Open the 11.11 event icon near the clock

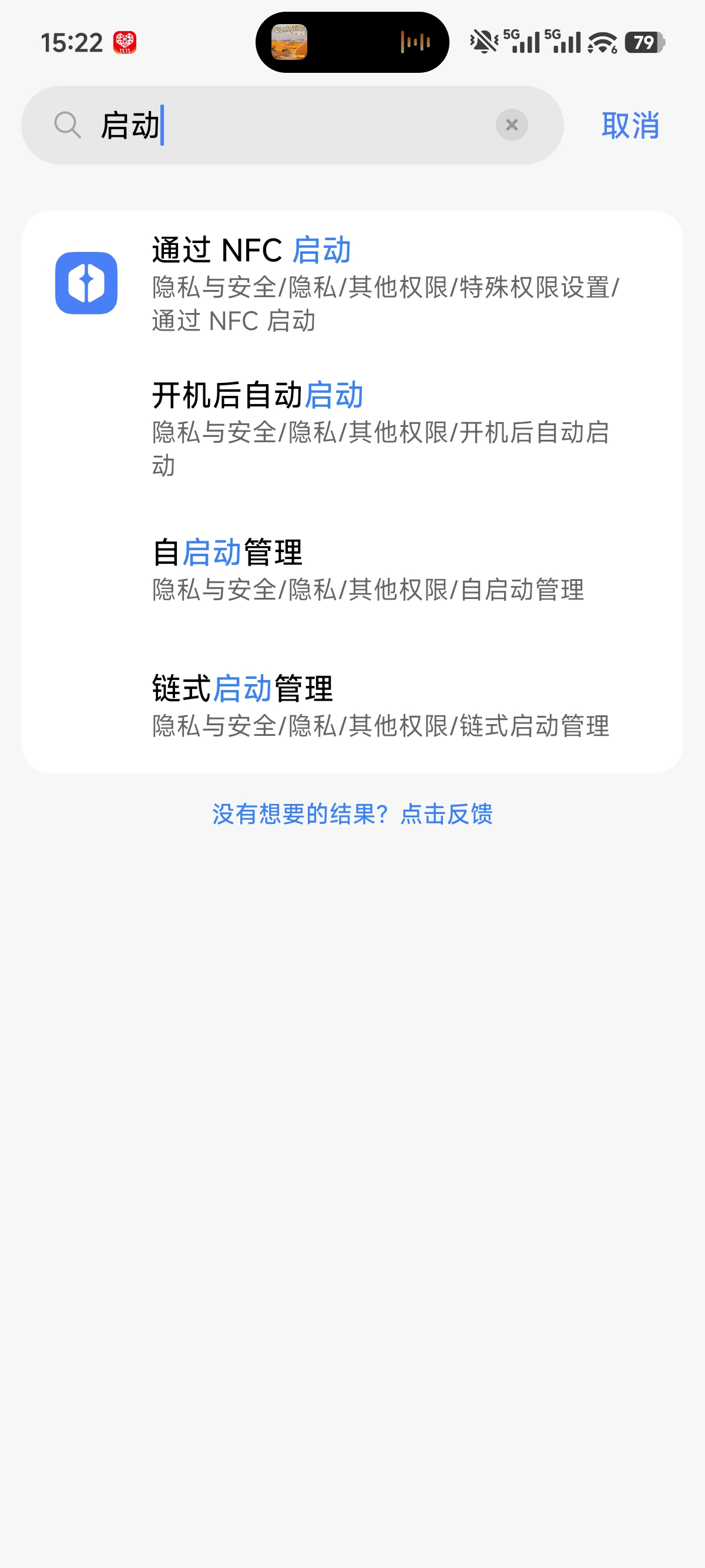click(x=125, y=41)
